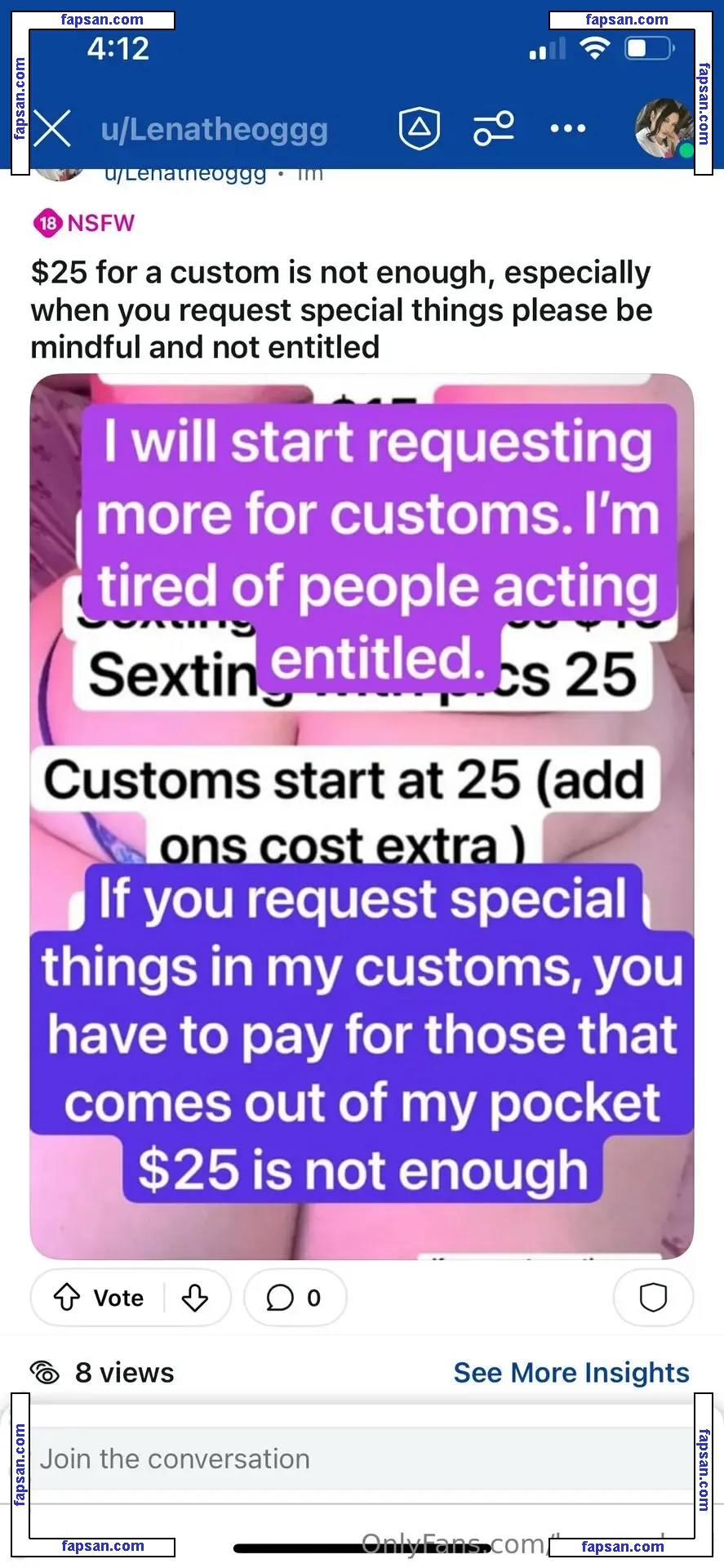Open the three-dot overflow menu
Screen dimensions: 724x1568
pyautogui.click(x=568, y=129)
